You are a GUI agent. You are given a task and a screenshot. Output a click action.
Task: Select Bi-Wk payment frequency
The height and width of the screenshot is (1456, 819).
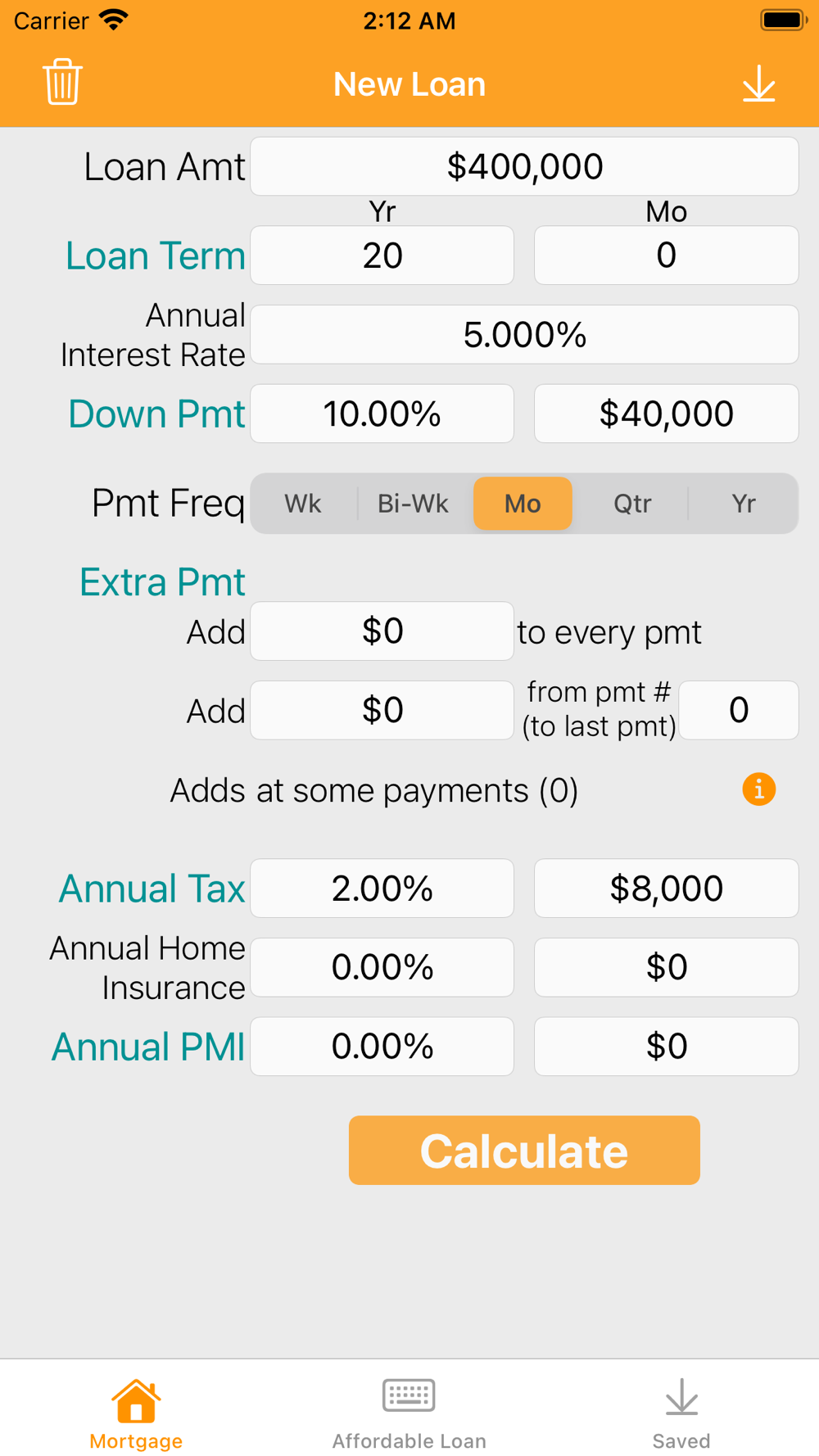coord(413,504)
